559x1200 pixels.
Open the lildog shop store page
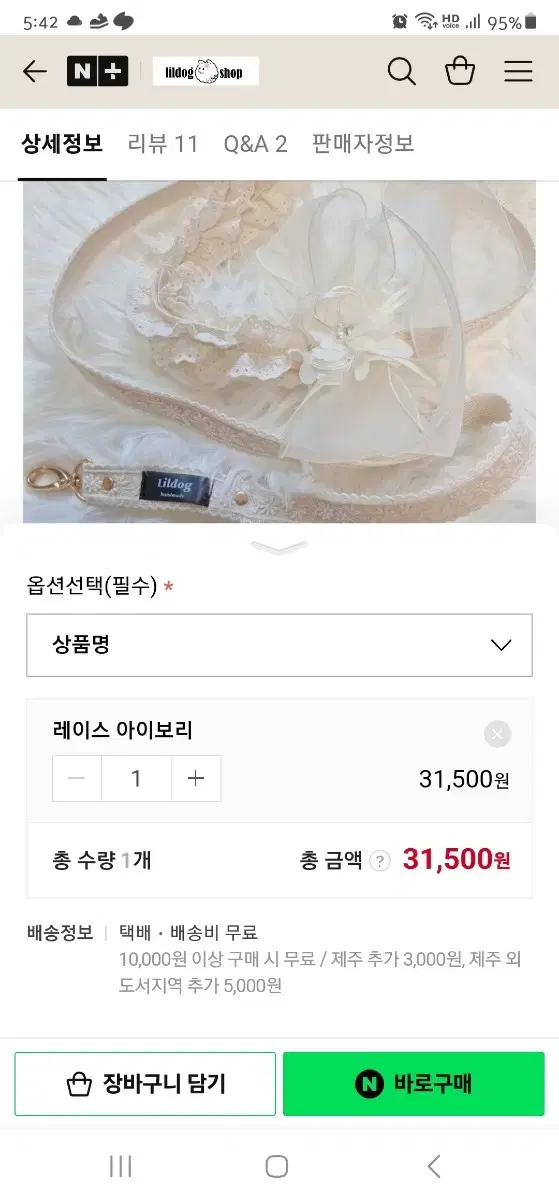[205, 71]
